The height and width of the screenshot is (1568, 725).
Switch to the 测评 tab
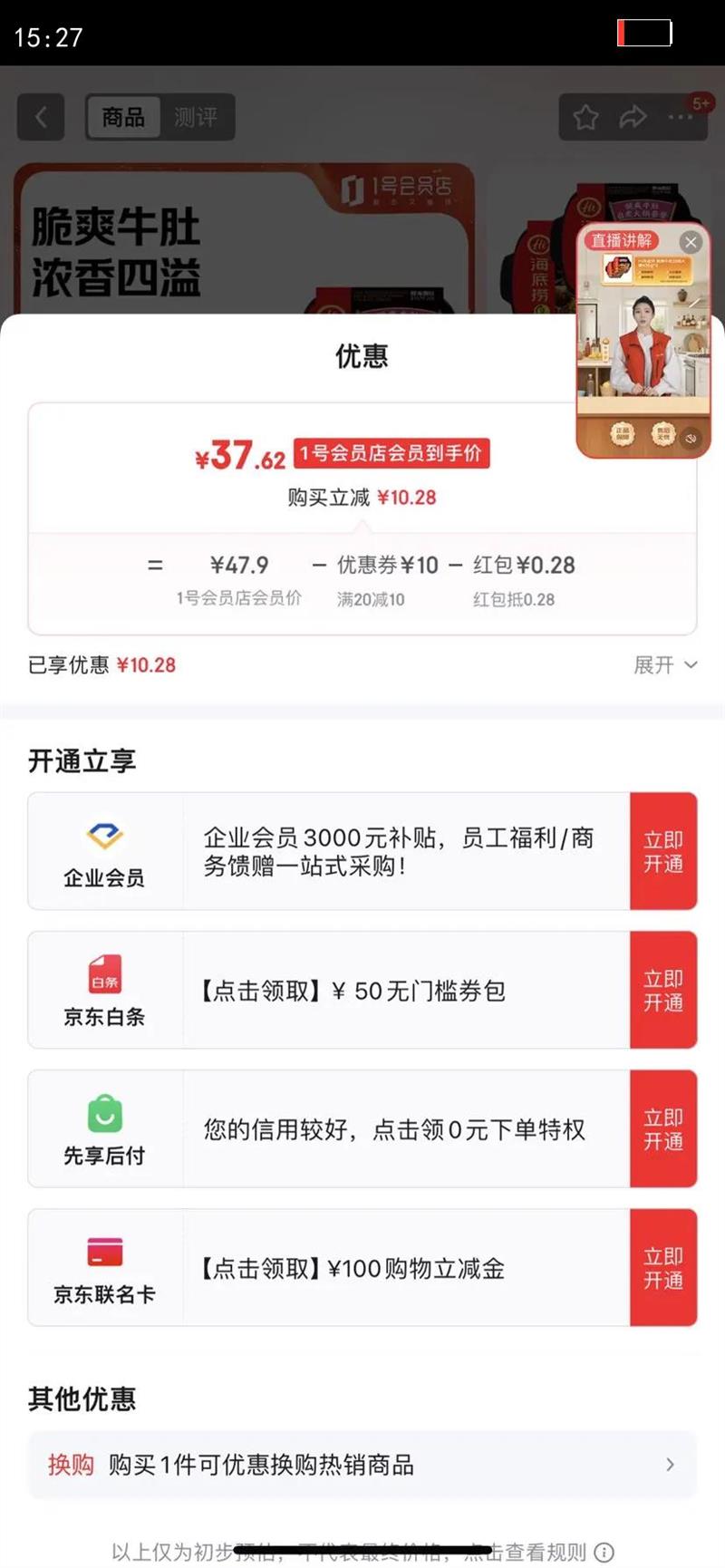198,118
